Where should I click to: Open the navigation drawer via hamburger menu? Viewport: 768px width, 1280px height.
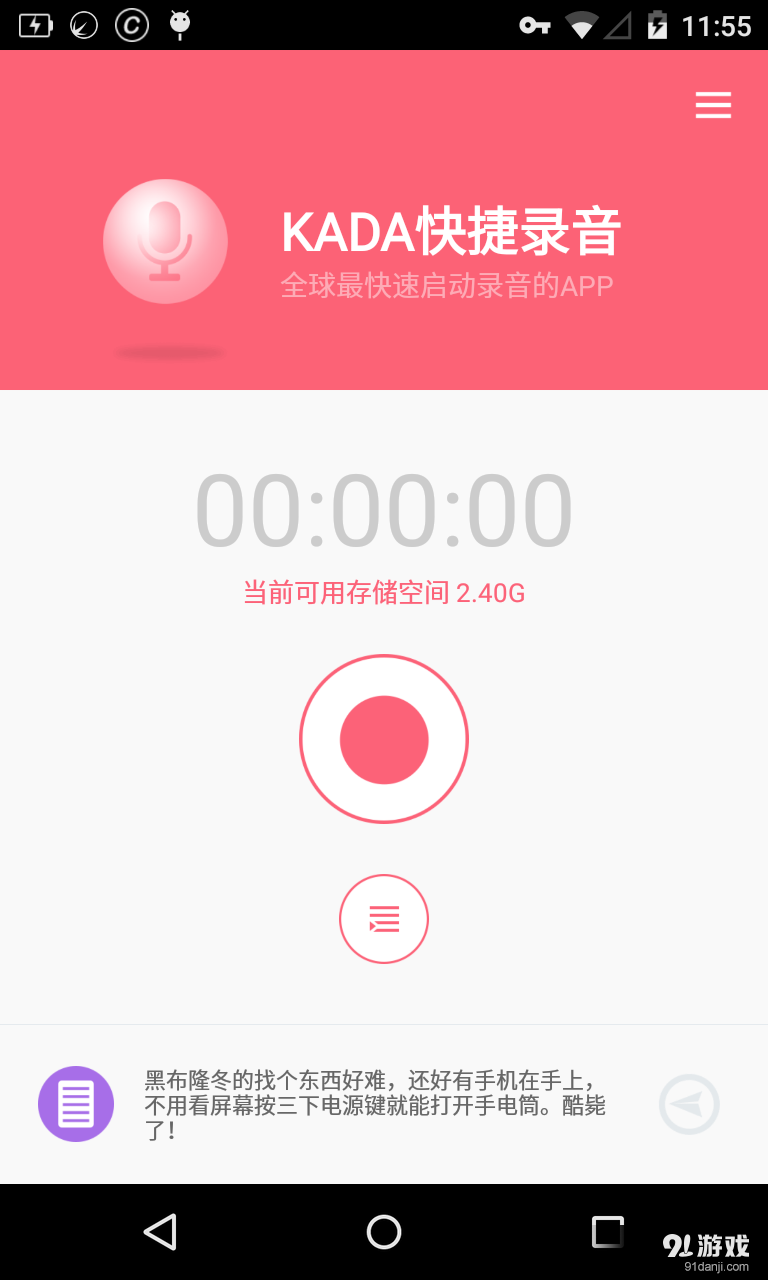pos(713,105)
